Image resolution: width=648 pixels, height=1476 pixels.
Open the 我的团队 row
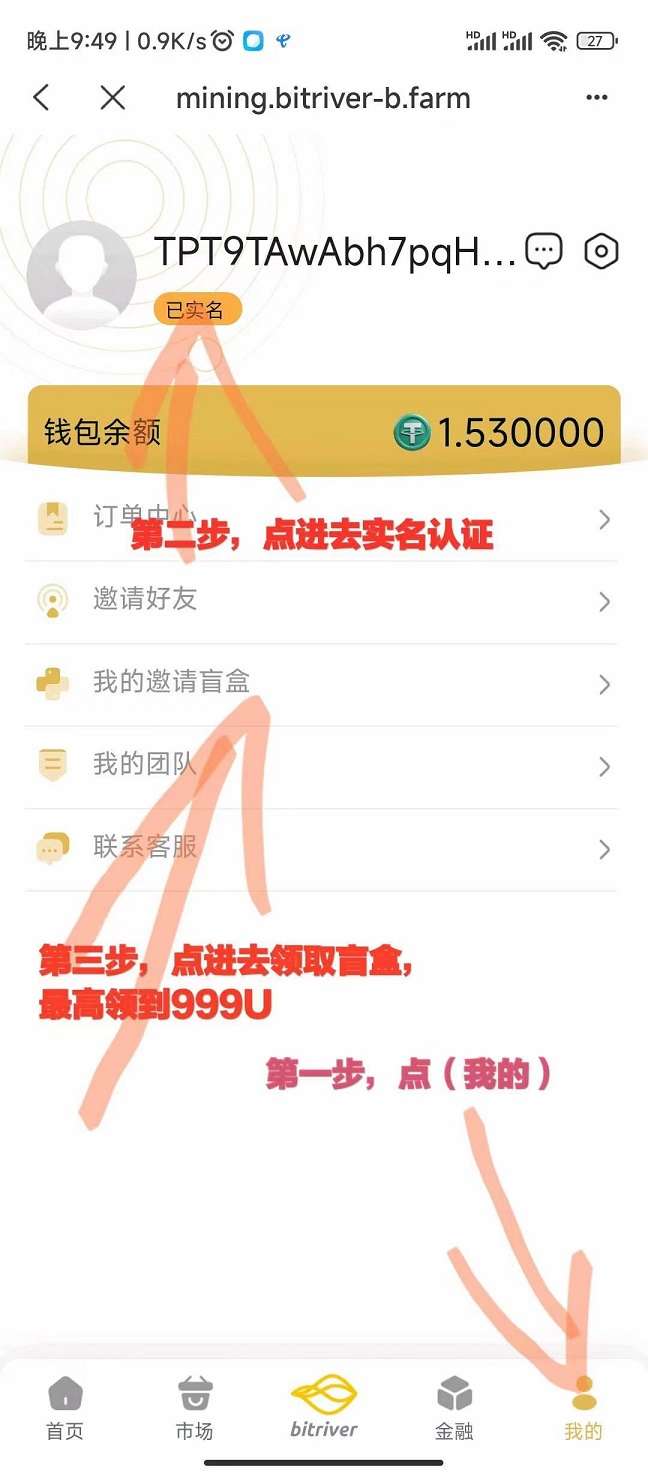pyautogui.click(x=324, y=766)
